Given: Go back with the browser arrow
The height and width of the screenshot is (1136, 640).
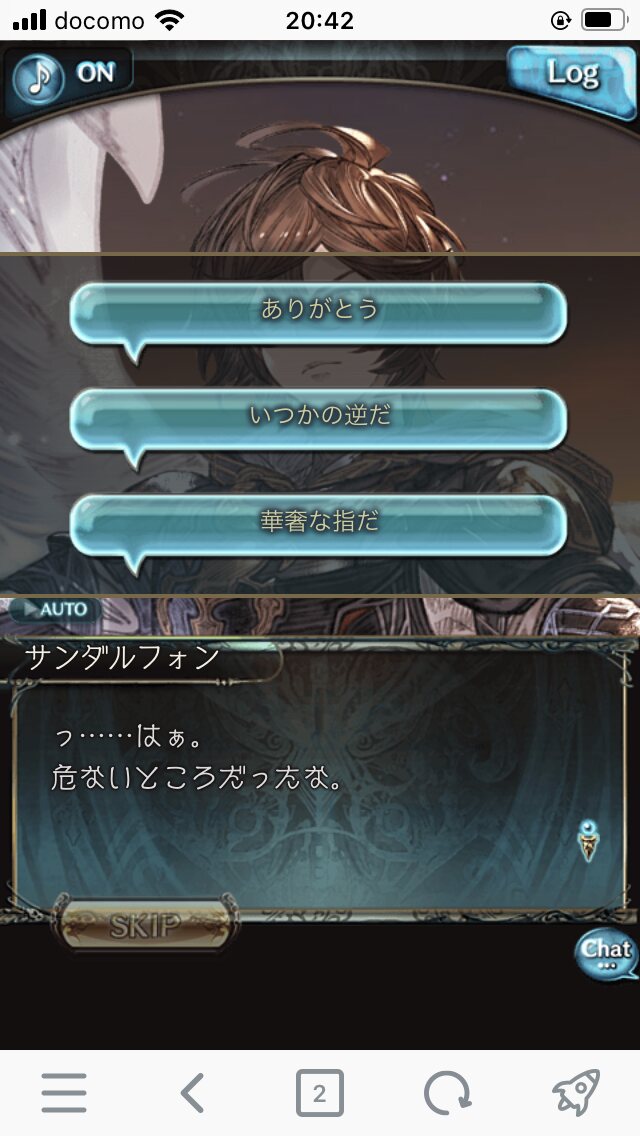Looking at the screenshot, I should point(193,1093).
